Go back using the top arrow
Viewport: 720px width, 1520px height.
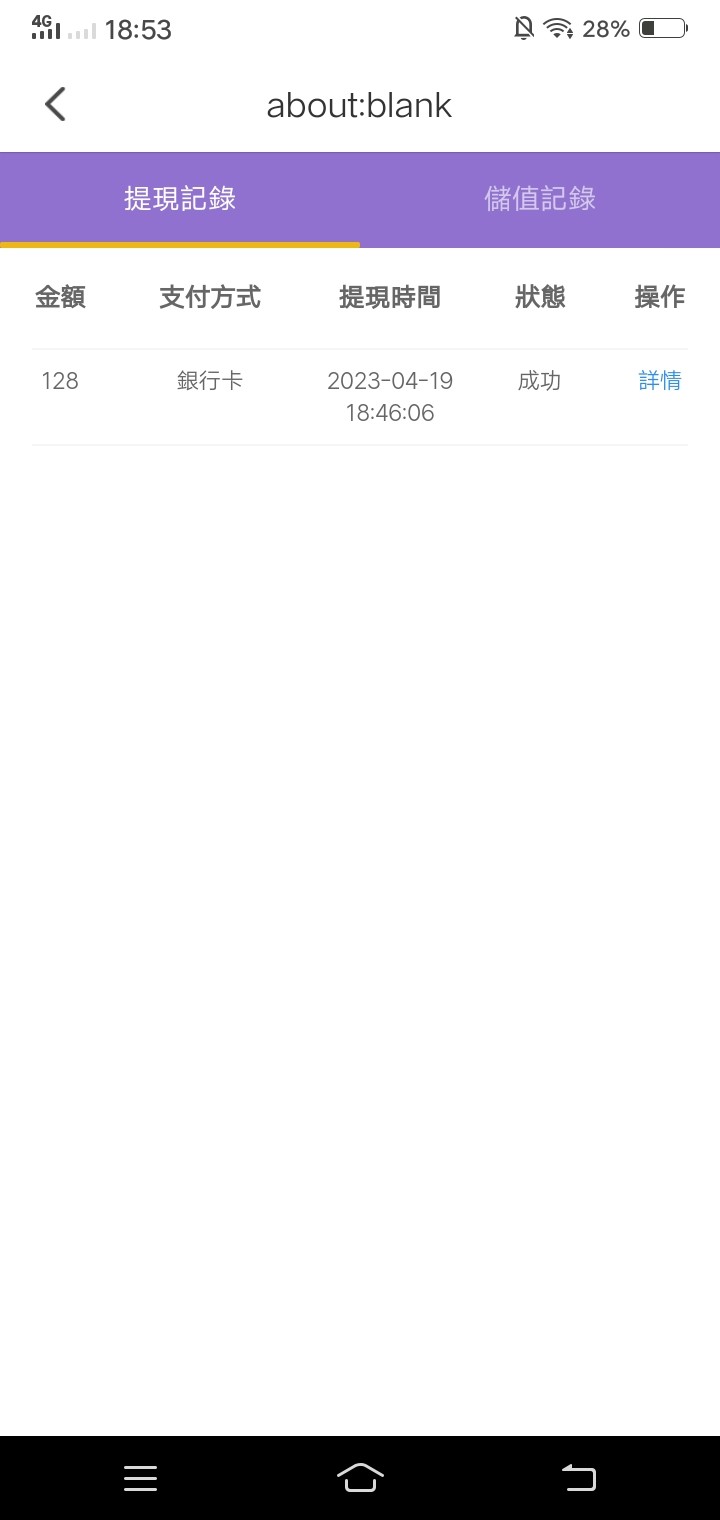click(x=56, y=104)
